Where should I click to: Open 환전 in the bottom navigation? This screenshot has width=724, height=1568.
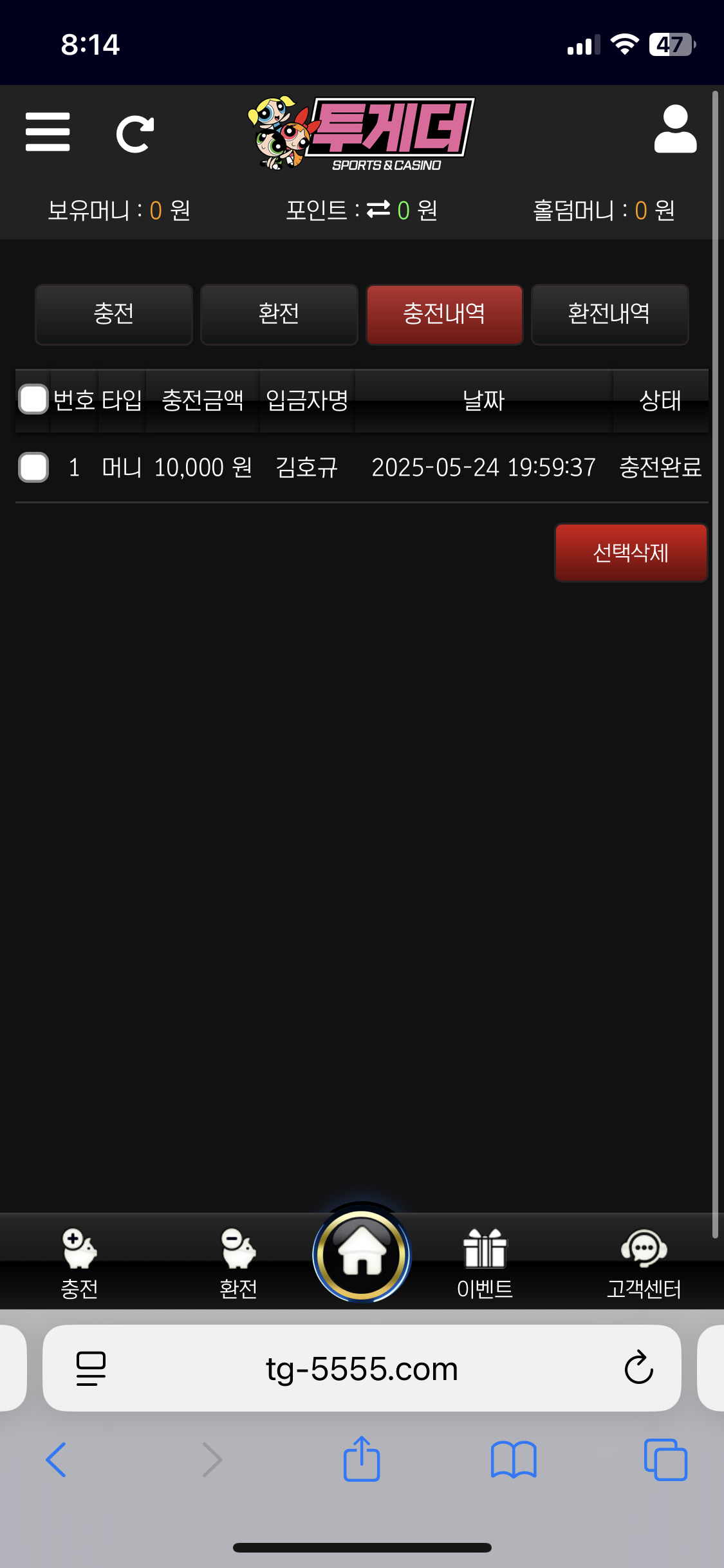238,1262
